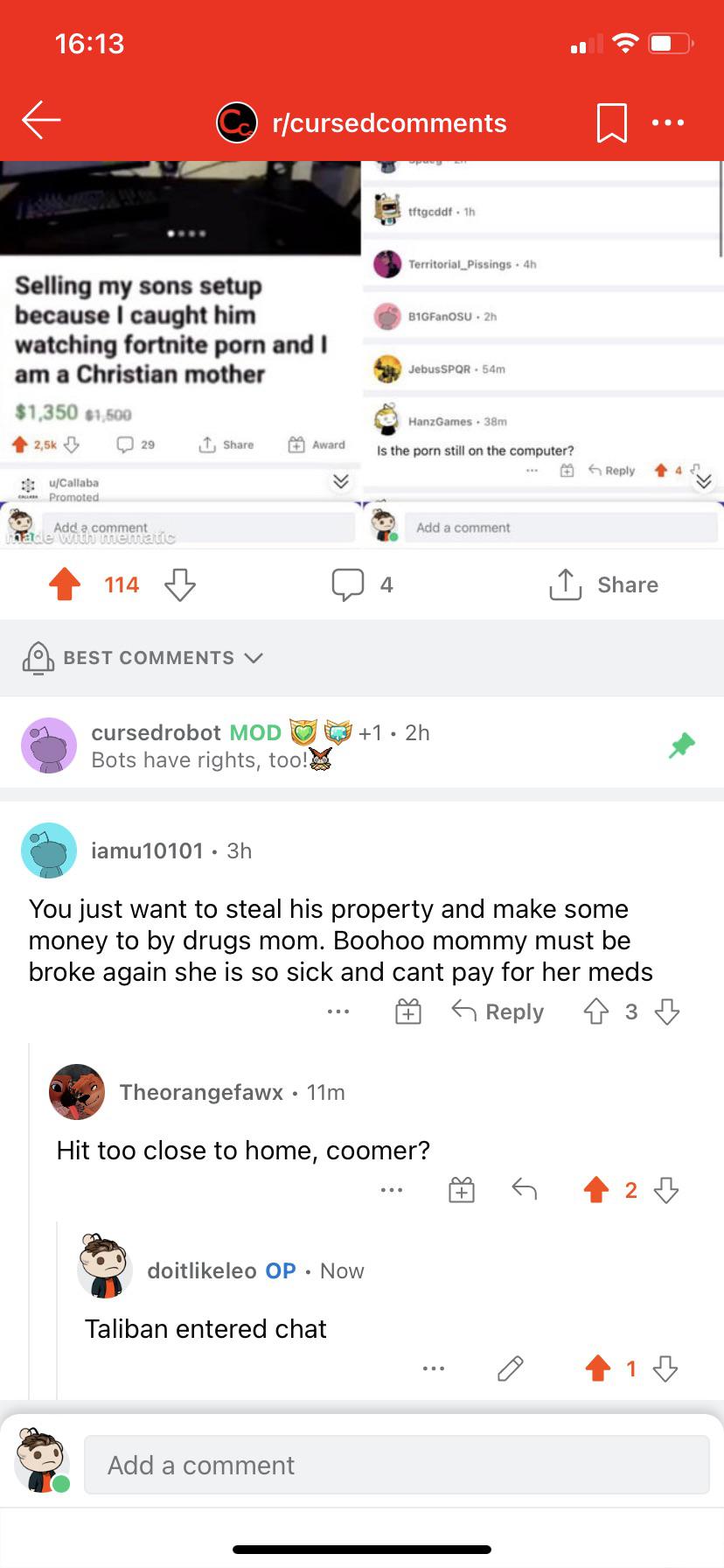Reply to iamu10101's comment
This screenshot has height=1568, width=724.
498,1012
